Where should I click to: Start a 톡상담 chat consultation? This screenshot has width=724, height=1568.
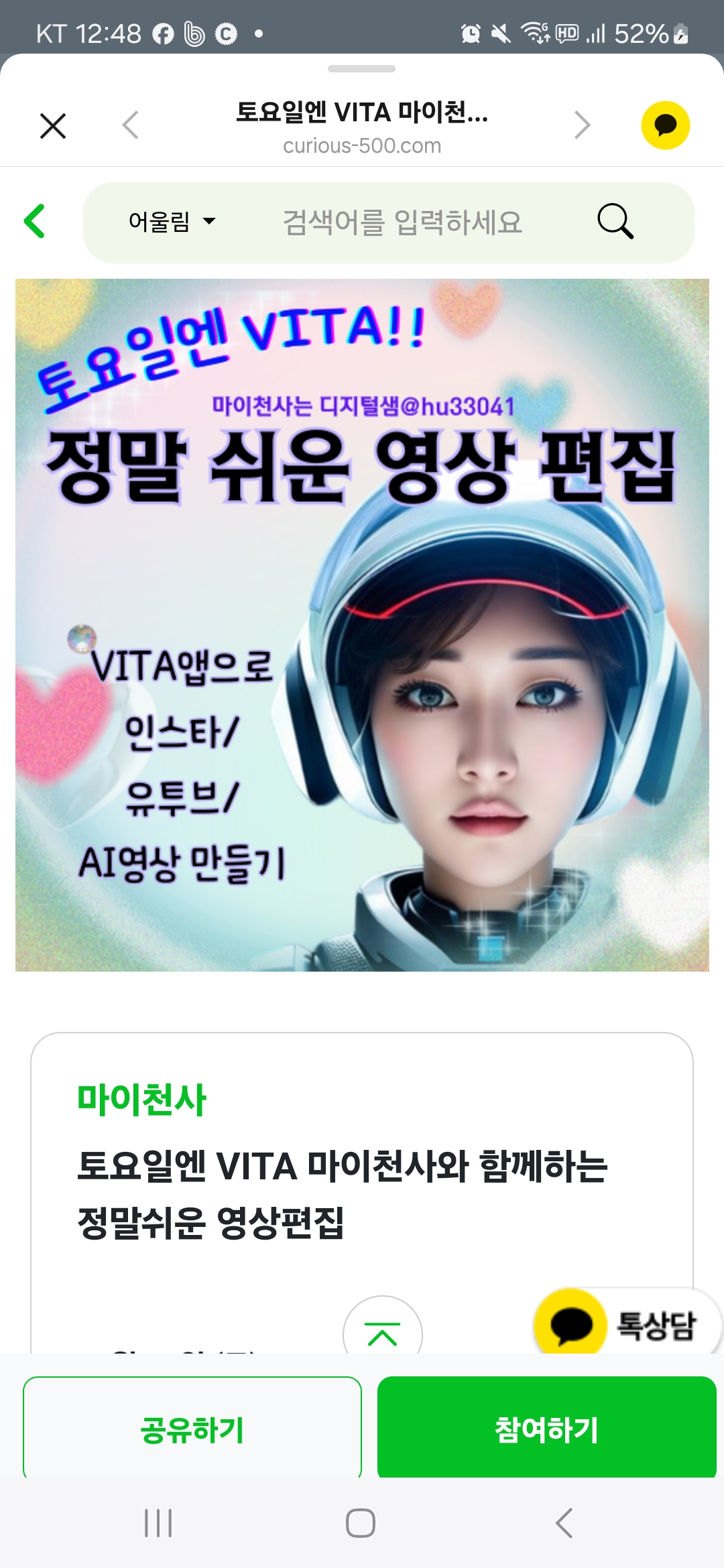(627, 1325)
